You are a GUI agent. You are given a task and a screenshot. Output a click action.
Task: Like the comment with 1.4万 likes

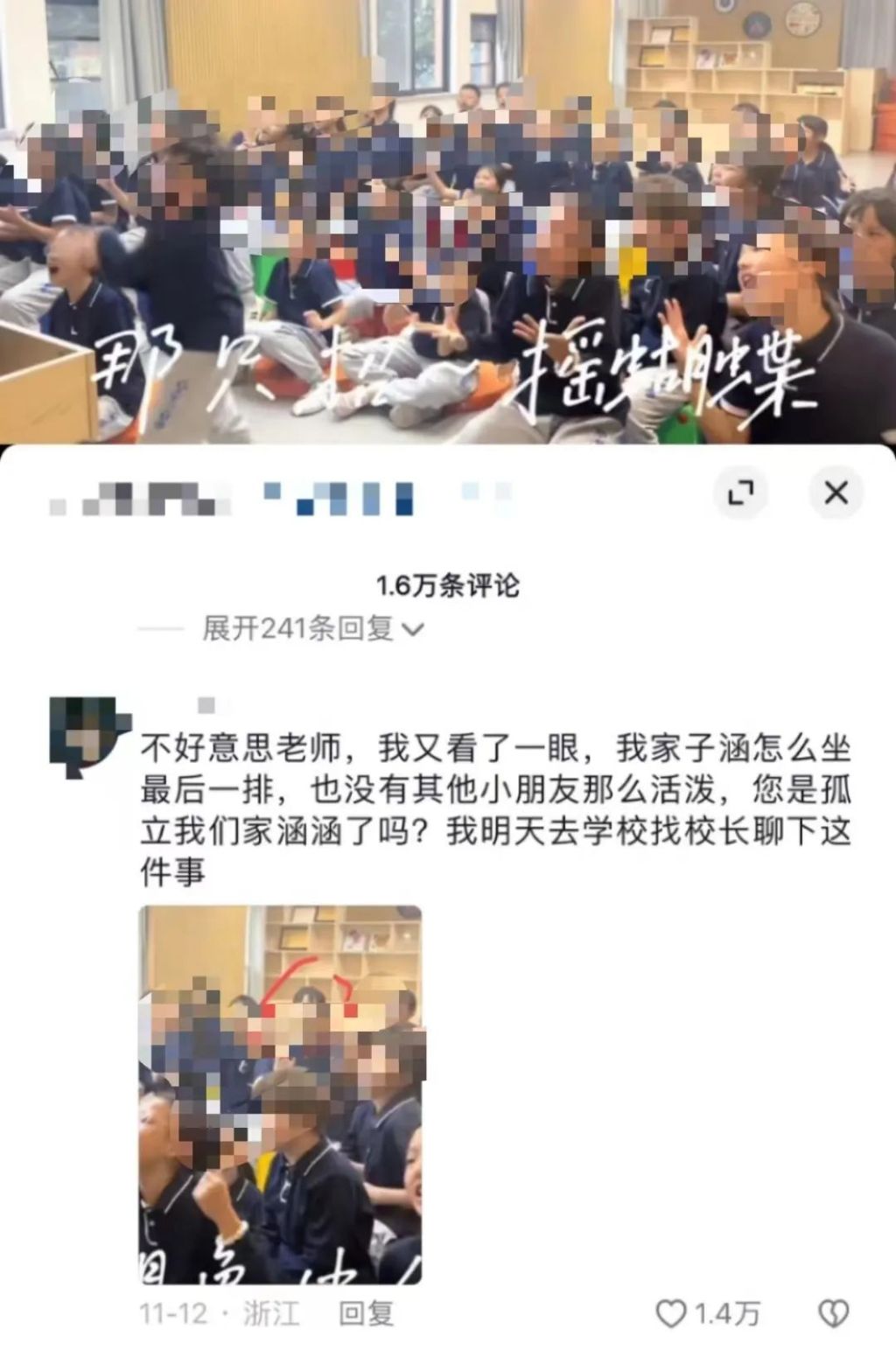click(x=672, y=1313)
